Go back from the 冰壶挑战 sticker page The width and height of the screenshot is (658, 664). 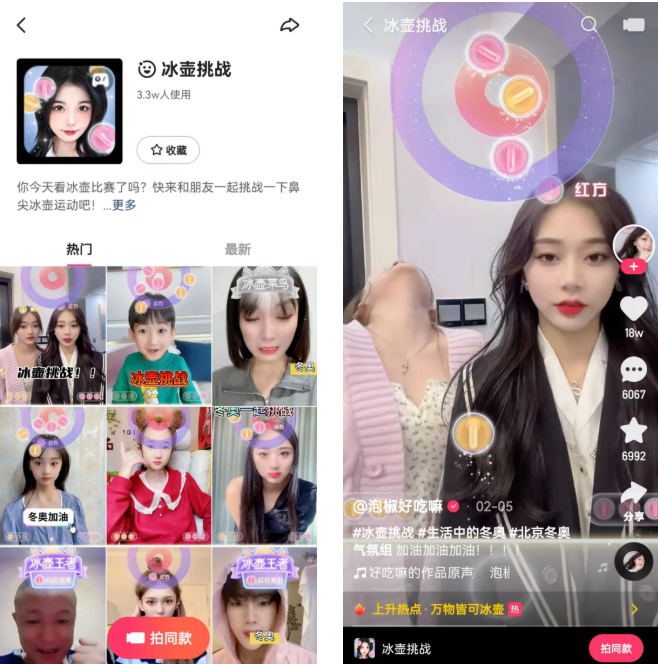(22, 25)
